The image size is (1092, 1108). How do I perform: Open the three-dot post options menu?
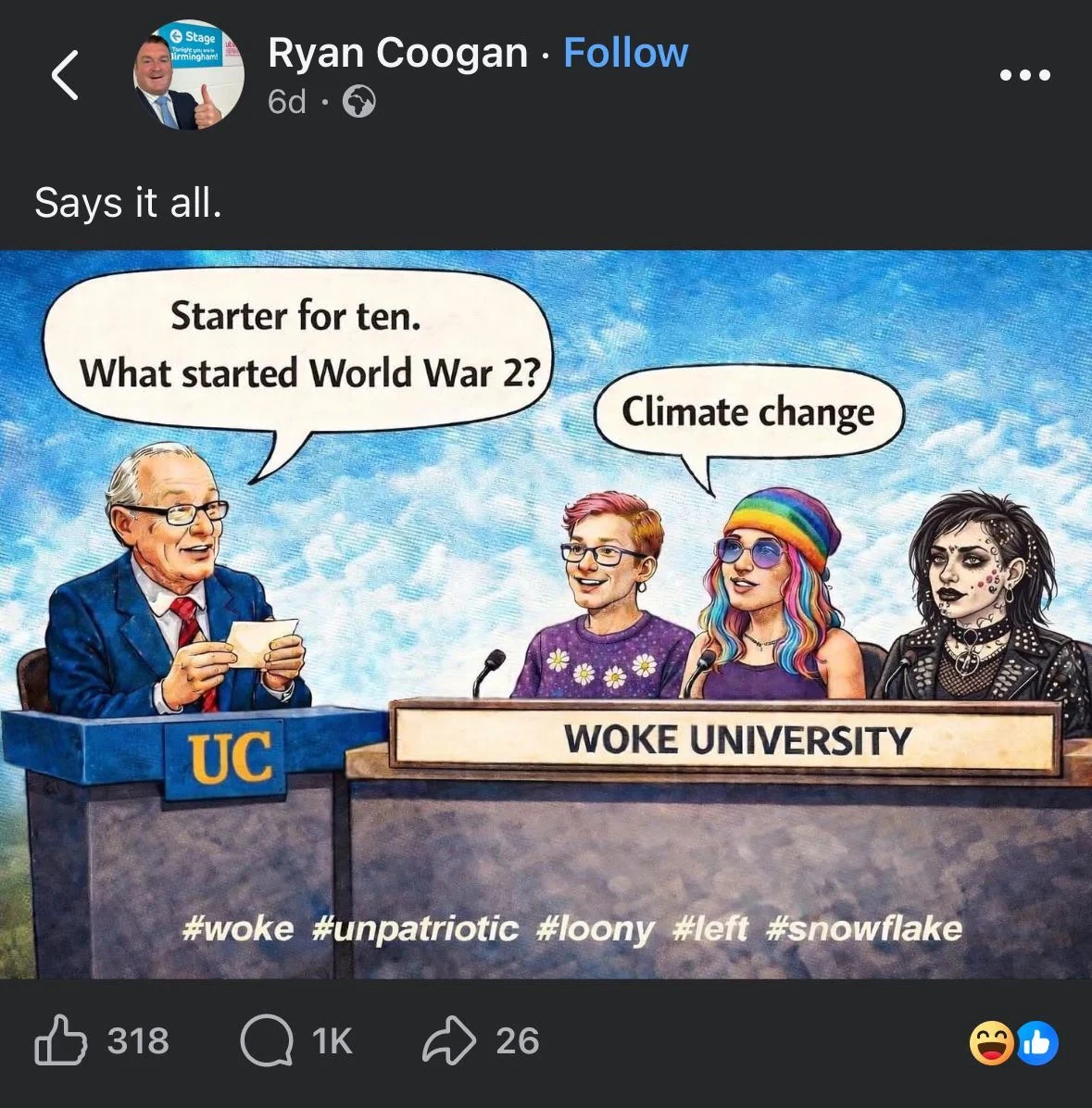coord(1025,75)
